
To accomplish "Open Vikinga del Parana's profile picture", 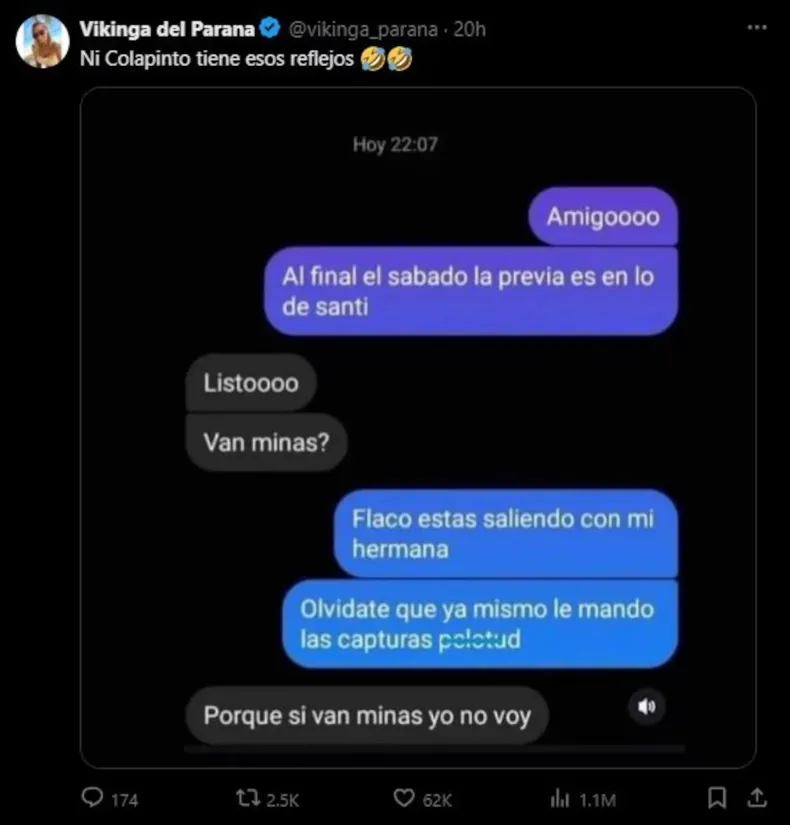I will click(42, 41).
